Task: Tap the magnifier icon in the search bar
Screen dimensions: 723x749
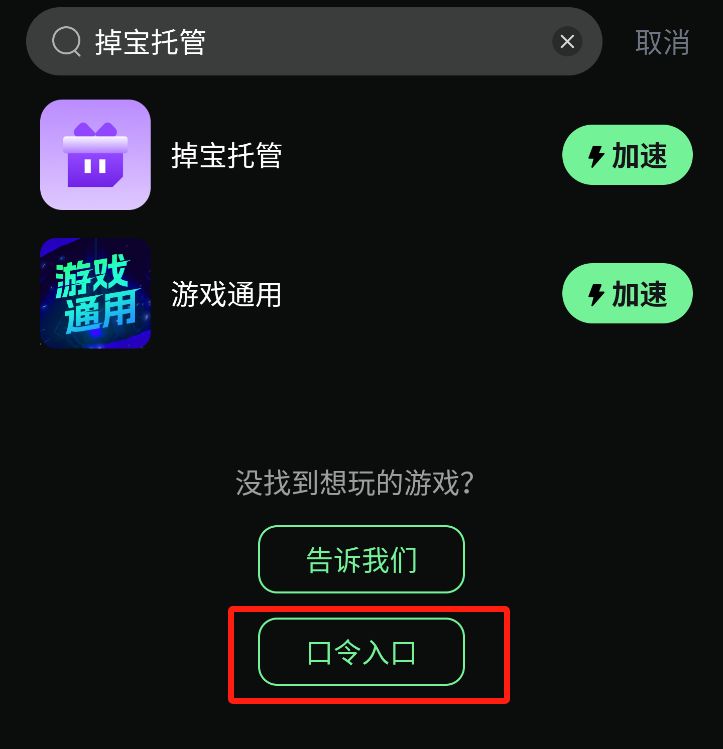Action: point(65,41)
